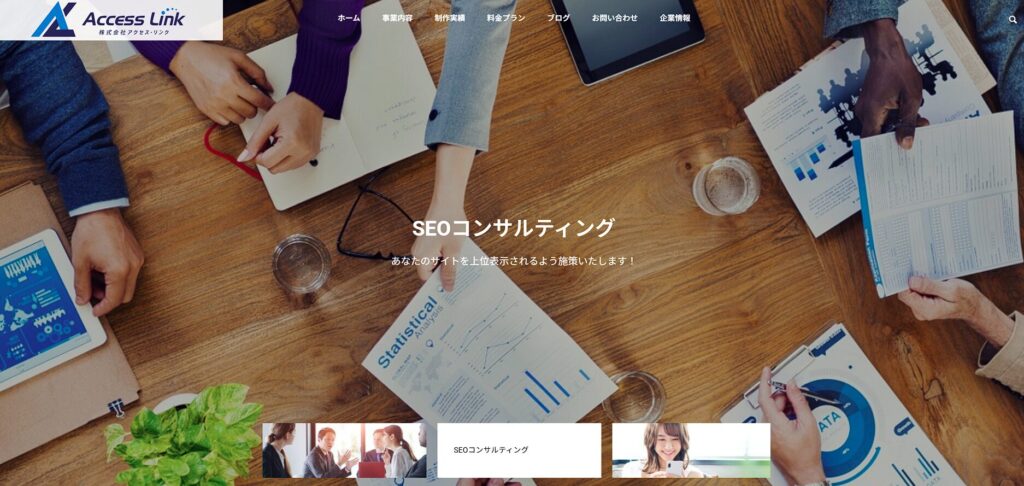1024x486 pixels.
Task: Select the smiling woman slide thumbnail
Action: 690,450
